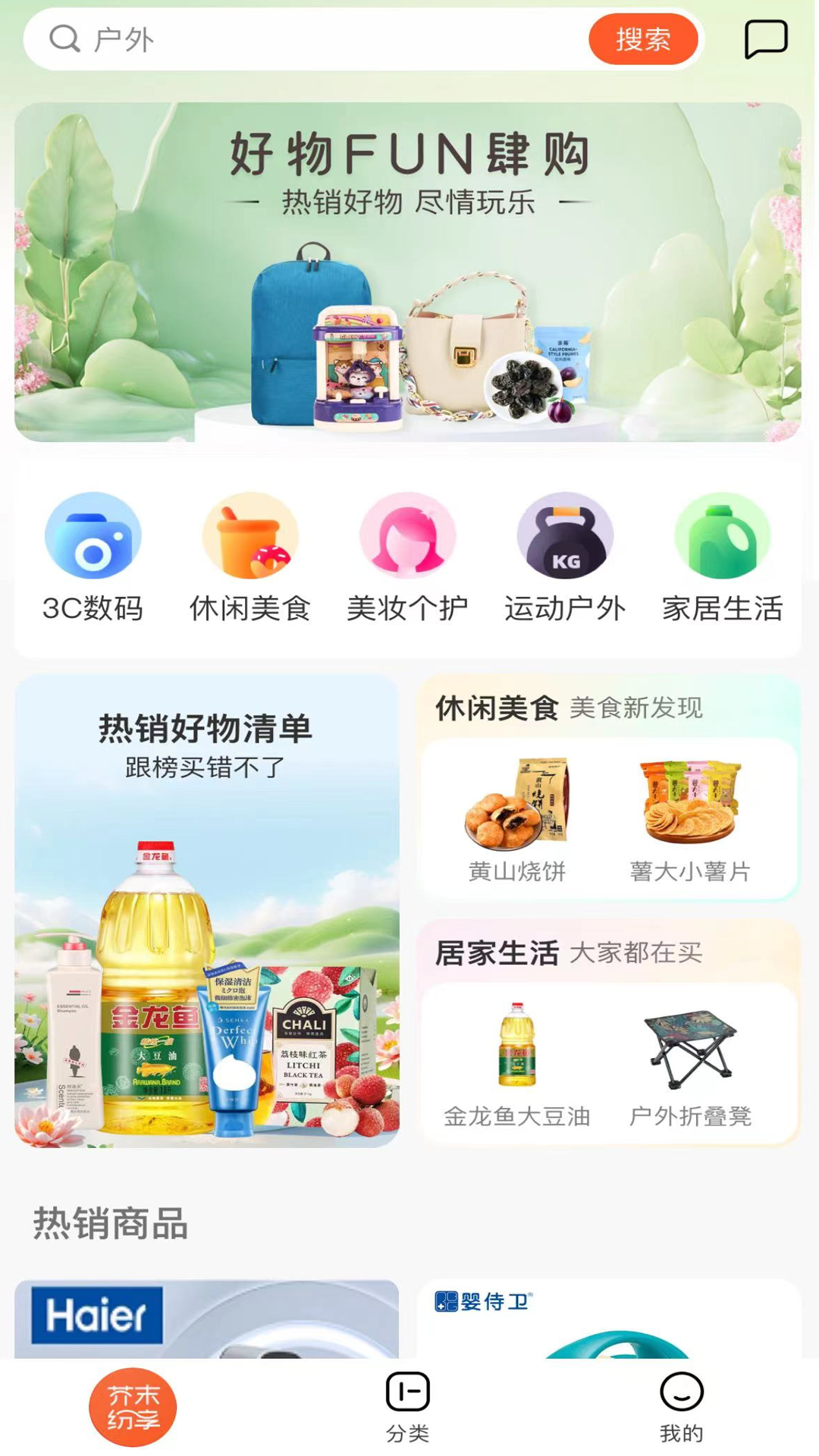Select the 休闲美食 category icon

pos(251,535)
